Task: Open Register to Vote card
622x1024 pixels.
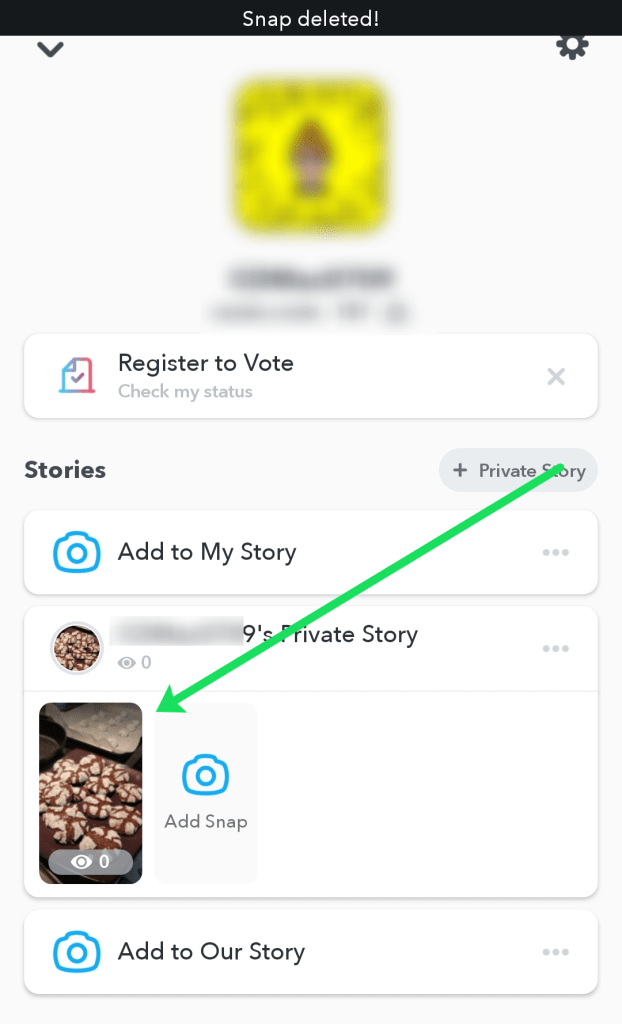Action: pyautogui.click(x=311, y=376)
